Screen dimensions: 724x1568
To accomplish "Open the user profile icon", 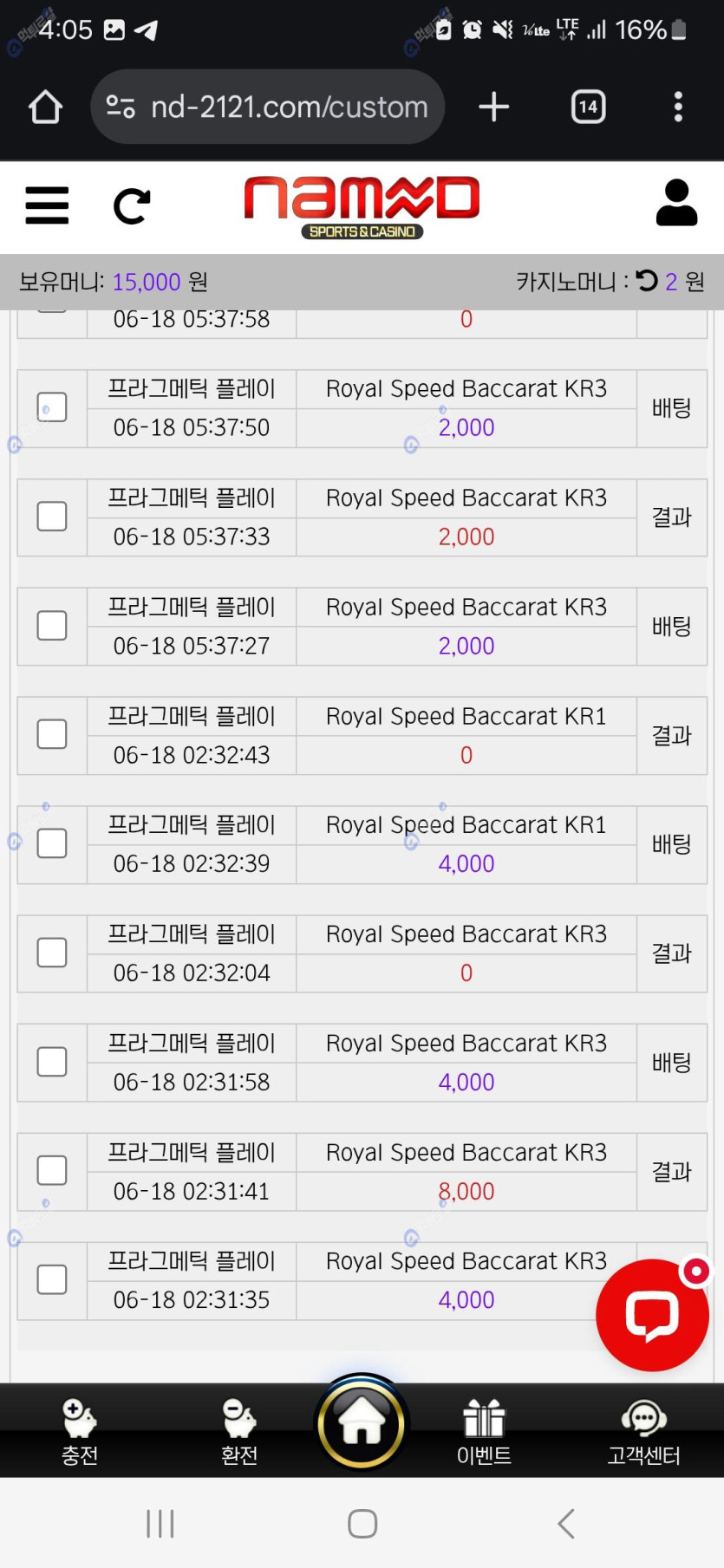I will 676,204.
